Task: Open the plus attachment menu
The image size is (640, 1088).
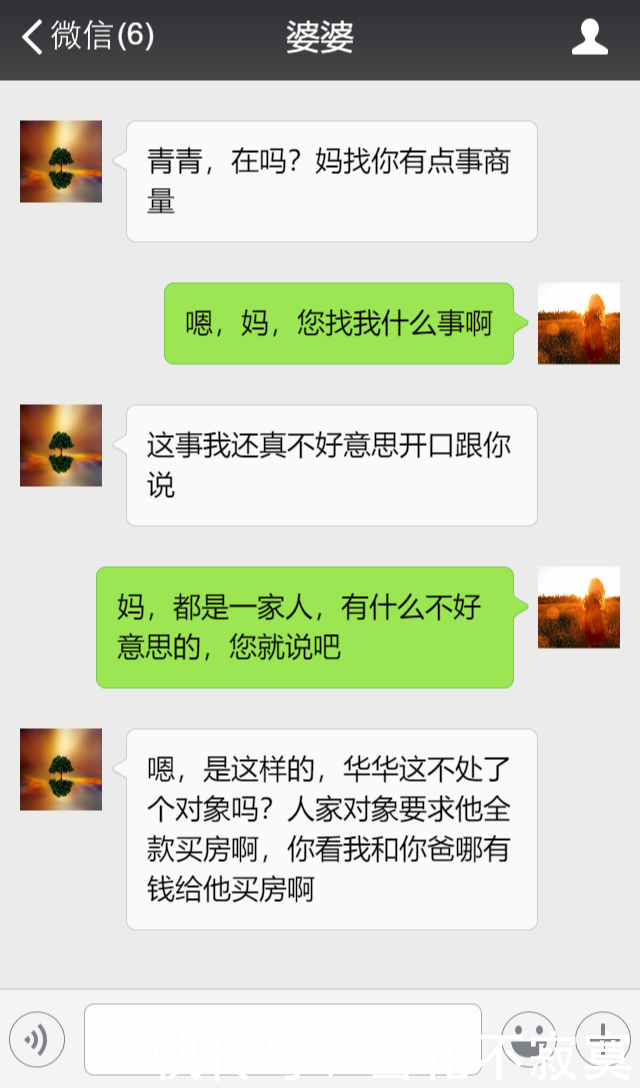Action: pos(604,1039)
